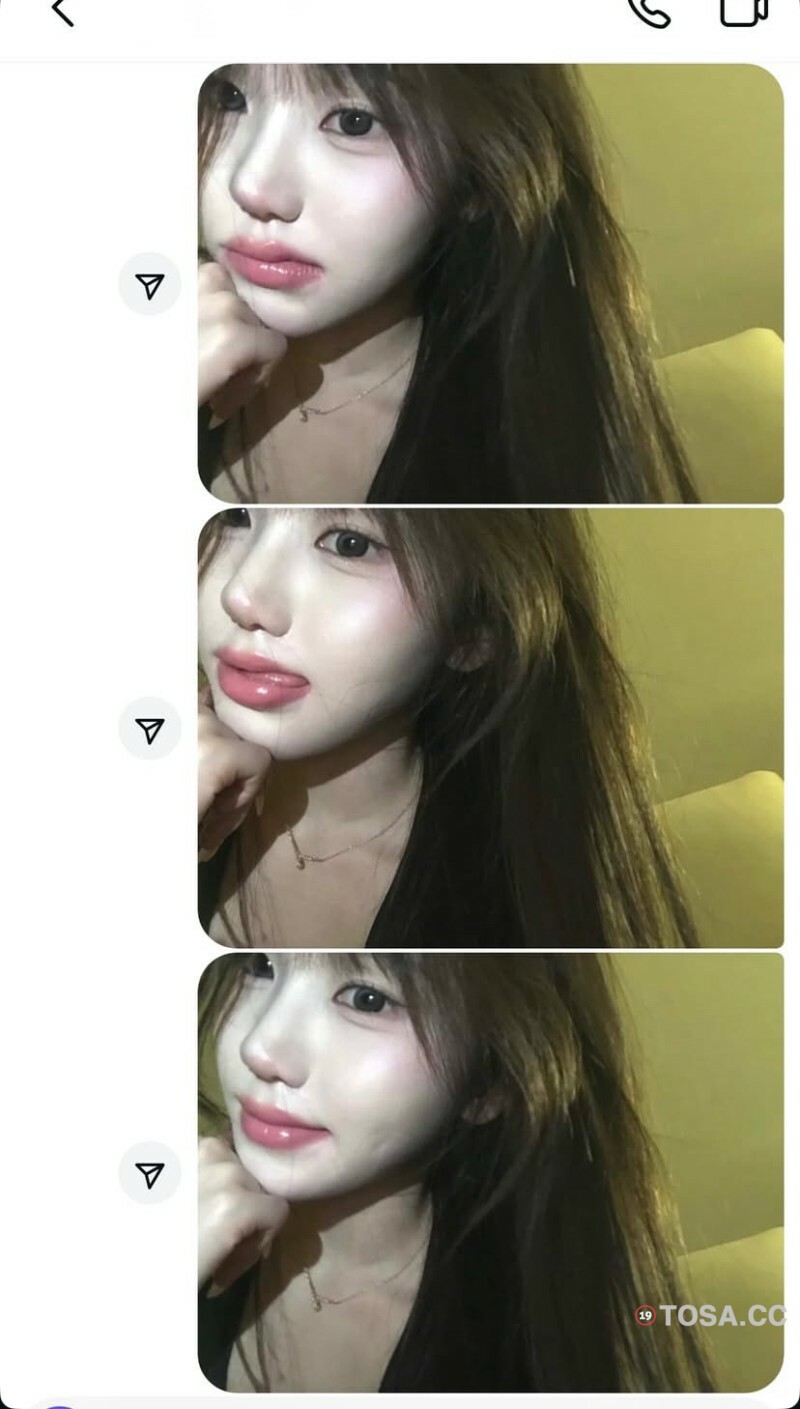
Task: Forward the third photo message
Action: pyautogui.click(x=150, y=1175)
